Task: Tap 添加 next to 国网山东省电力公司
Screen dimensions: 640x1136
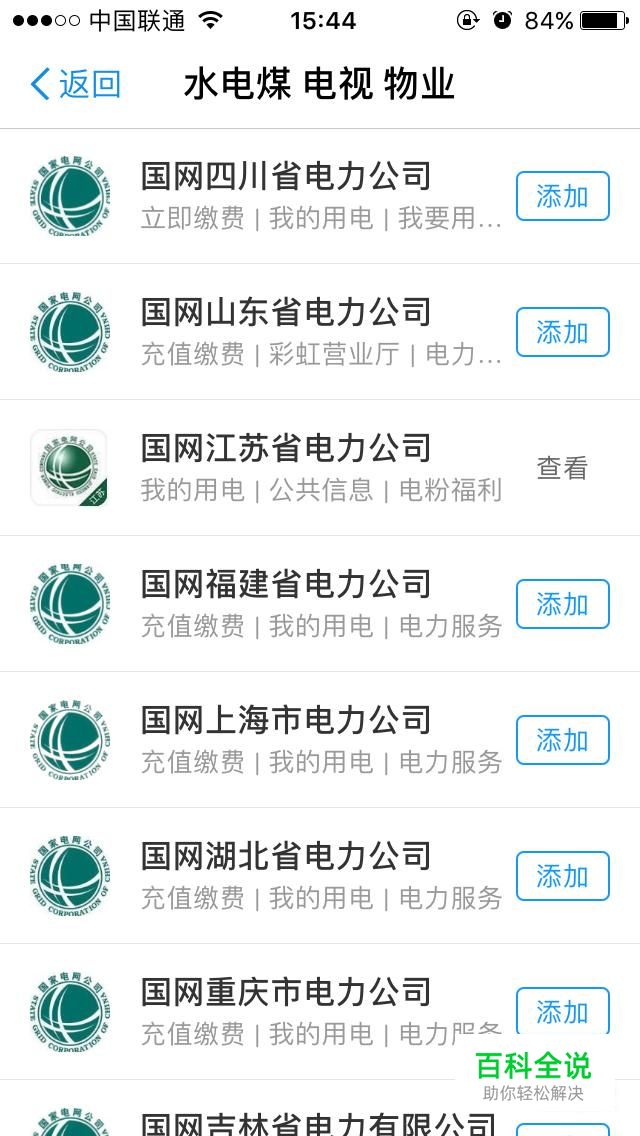Action: coord(562,332)
